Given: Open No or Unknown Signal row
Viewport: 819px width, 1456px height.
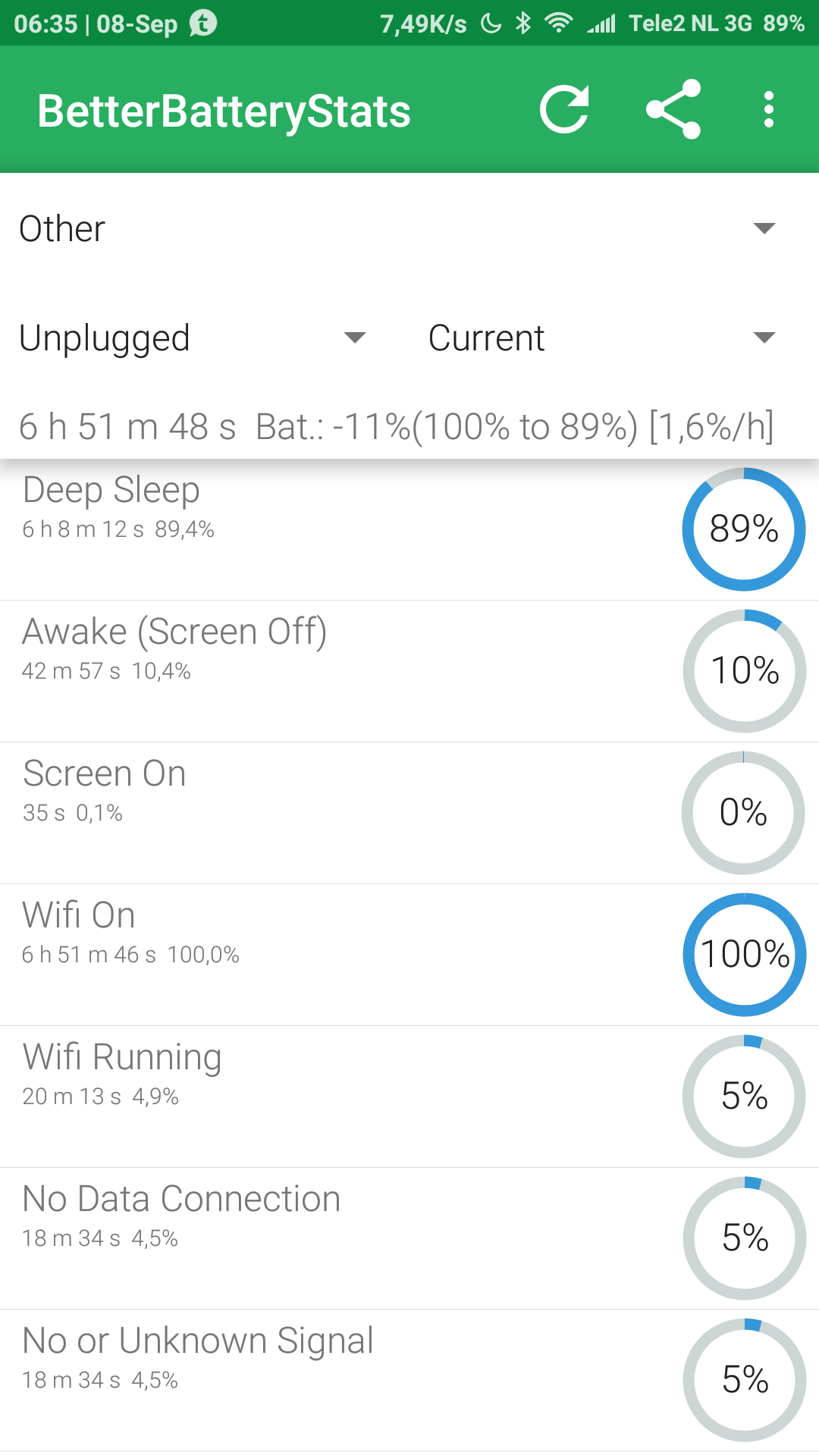Looking at the screenshot, I should coord(409,1380).
